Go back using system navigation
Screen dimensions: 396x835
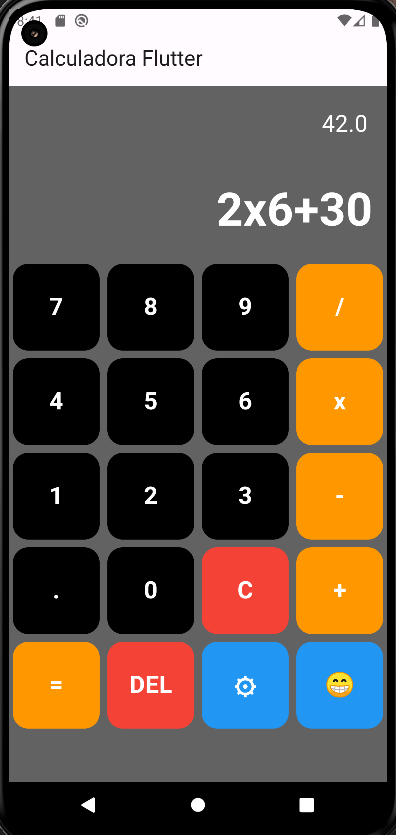(88, 805)
